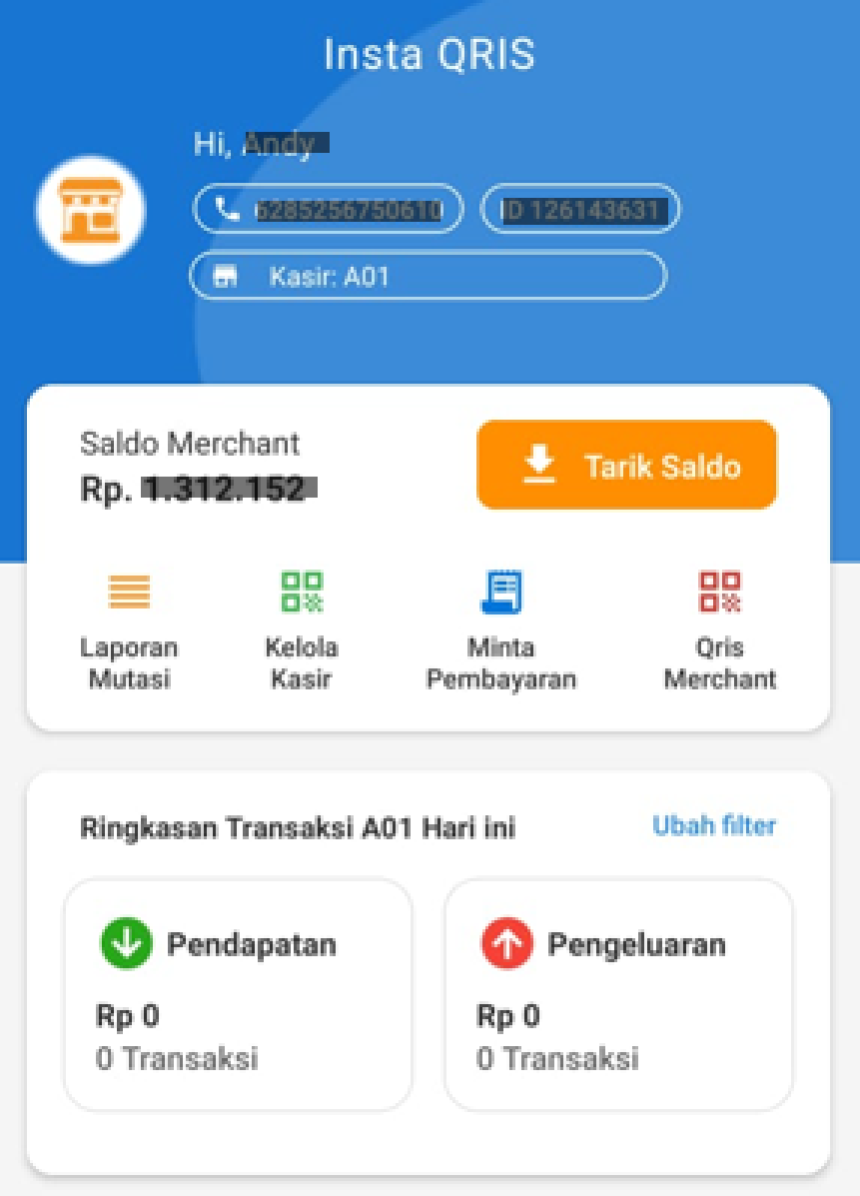Tap the Ubah filter link
Screen dimensions: 860x1196
714,826
